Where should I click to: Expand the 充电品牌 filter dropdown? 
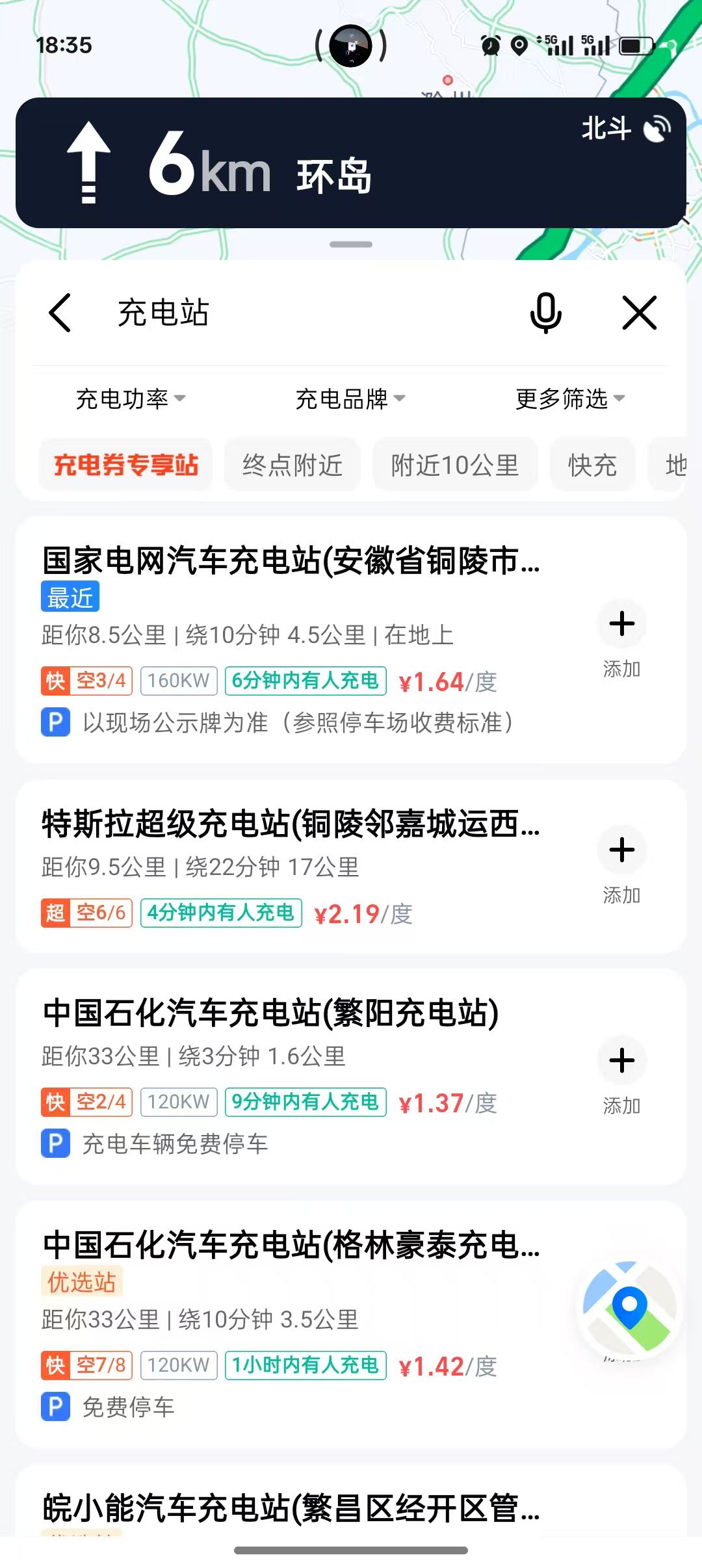350,399
